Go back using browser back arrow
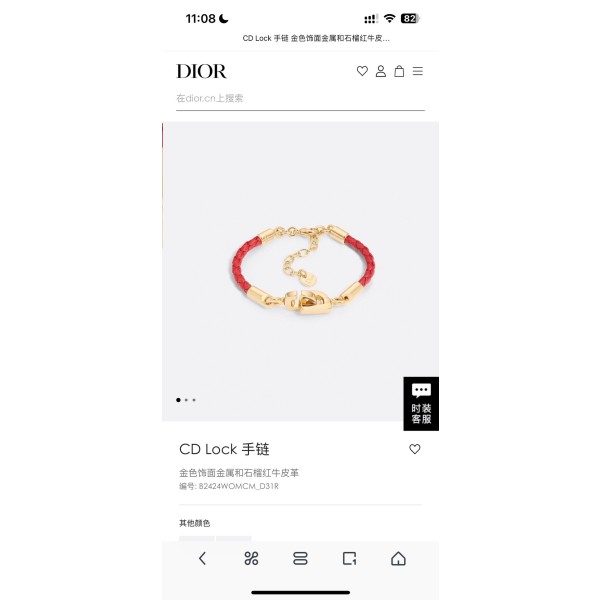The width and height of the screenshot is (600, 600). pyautogui.click(x=202, y=559)
